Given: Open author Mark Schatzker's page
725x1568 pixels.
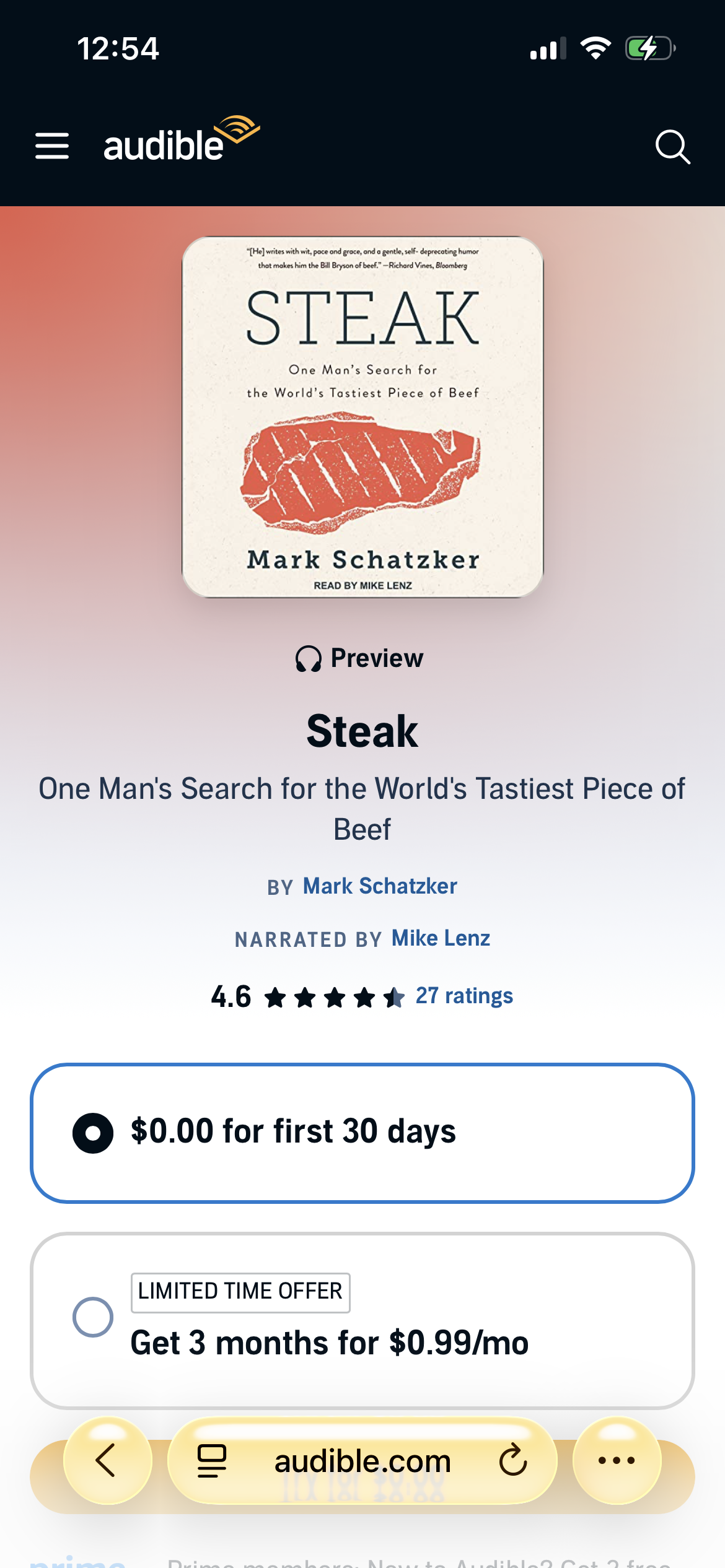Looking at the screenshot, I should point(379,886).
